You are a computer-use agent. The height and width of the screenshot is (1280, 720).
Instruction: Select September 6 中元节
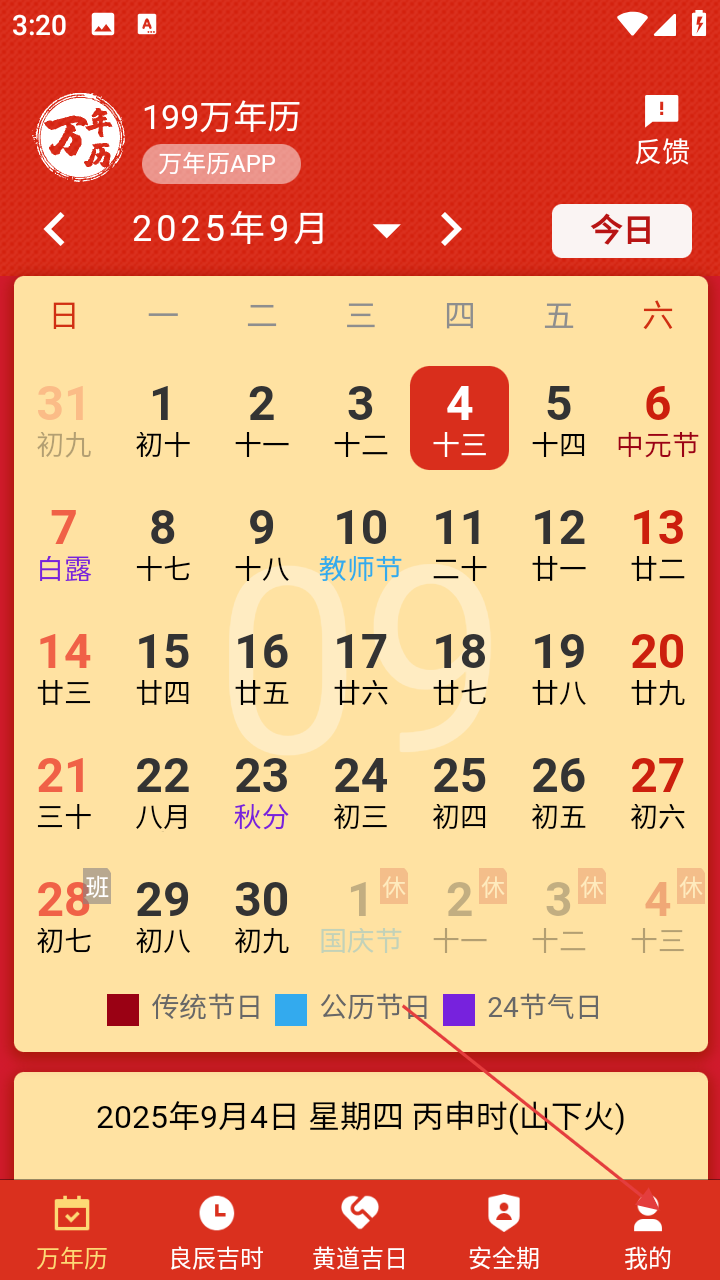[657, 420]
